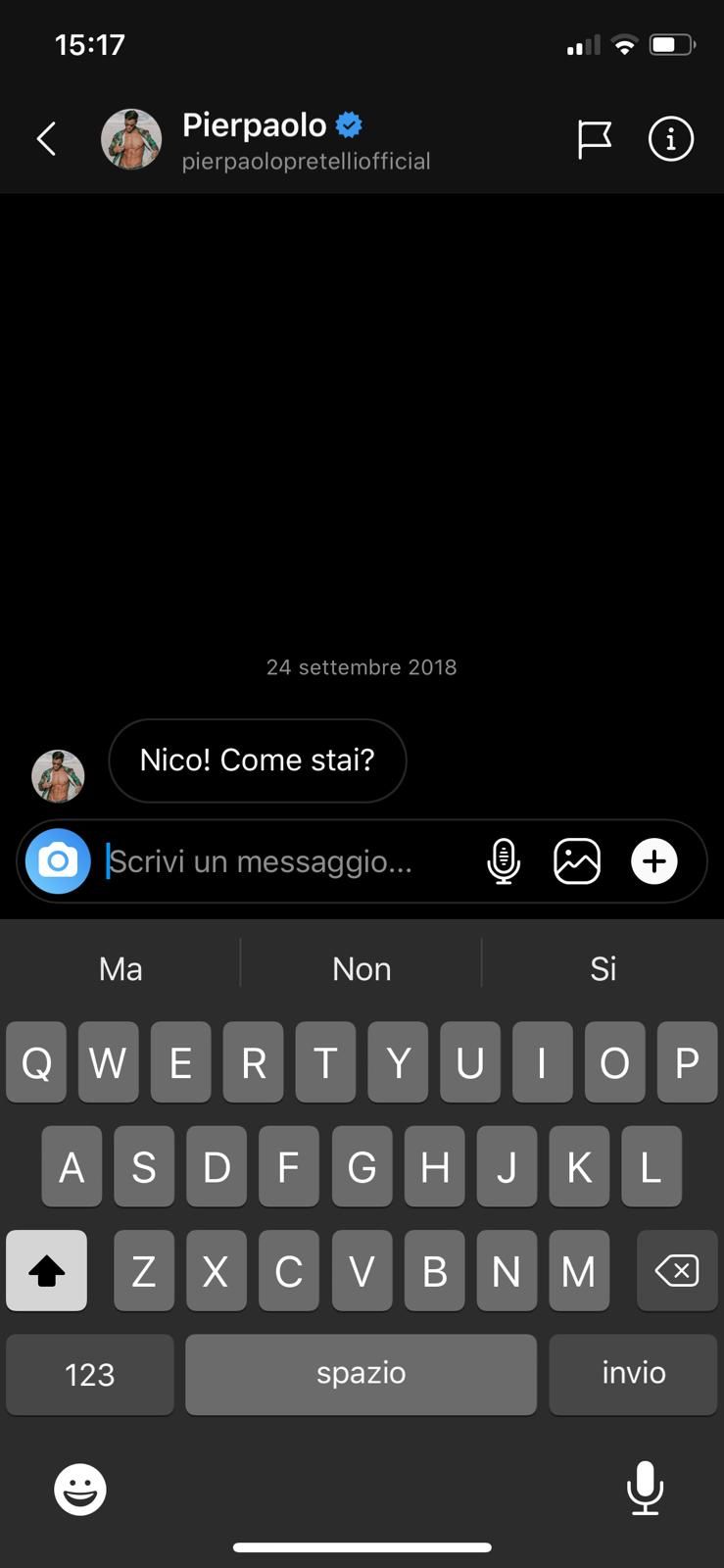This screenshot has width=724, height=1568.
Task: Record a voice message
Action: tap(504, 861)
